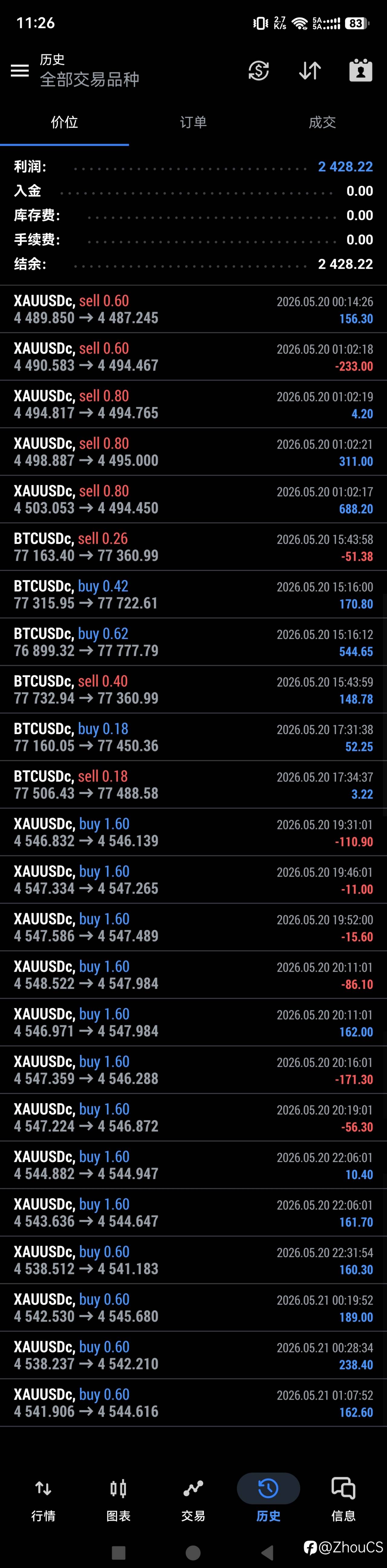Open the XAUUSDc sell 0.60 trade with 156.30 profit
Viewport: 387px width, 1568px height.
tap(193, 309)
